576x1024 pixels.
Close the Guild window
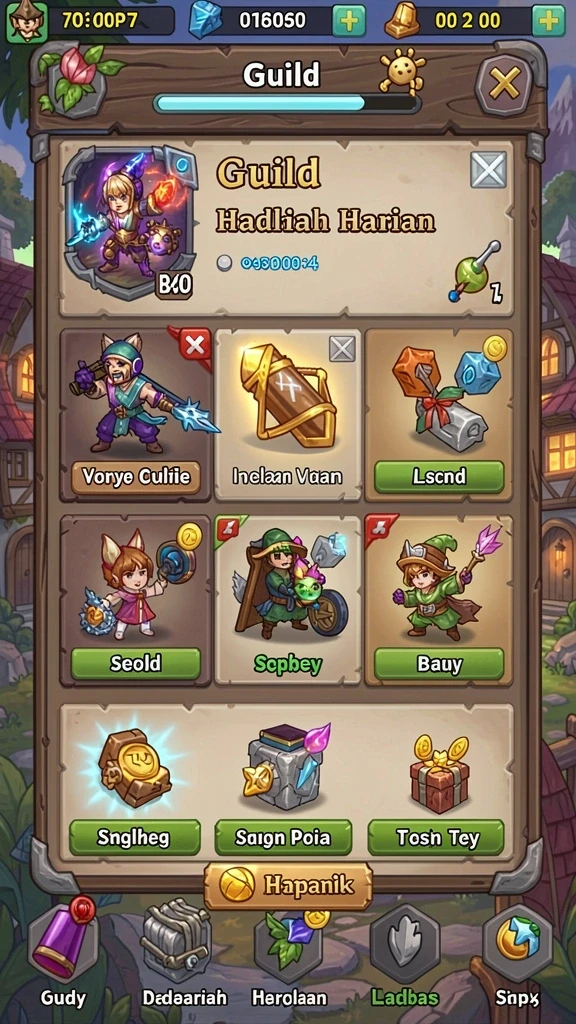click(x=504, y=85)
